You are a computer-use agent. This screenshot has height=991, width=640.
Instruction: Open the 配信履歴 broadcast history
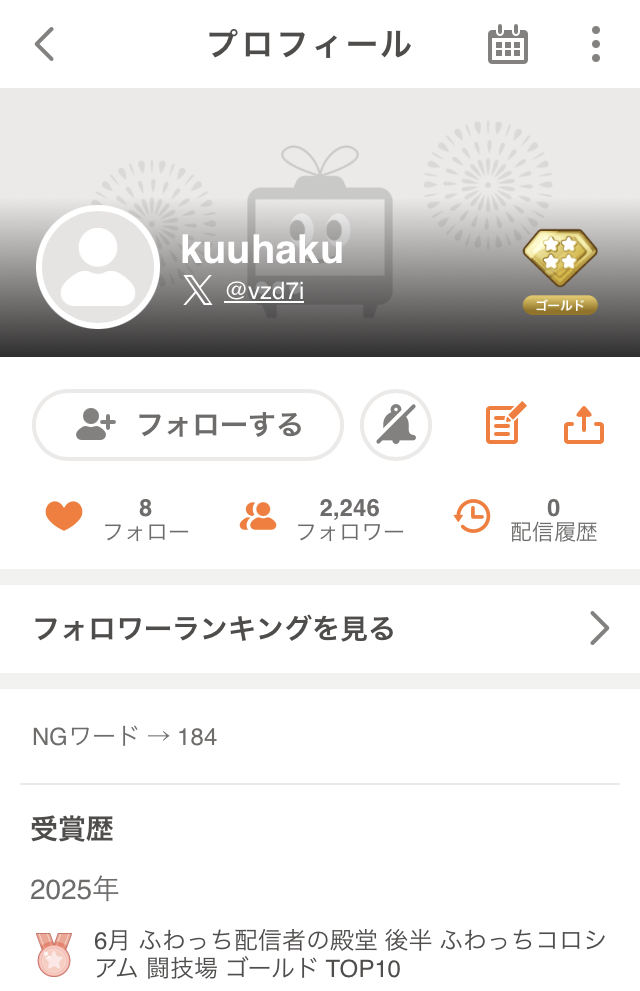(527, 520)
